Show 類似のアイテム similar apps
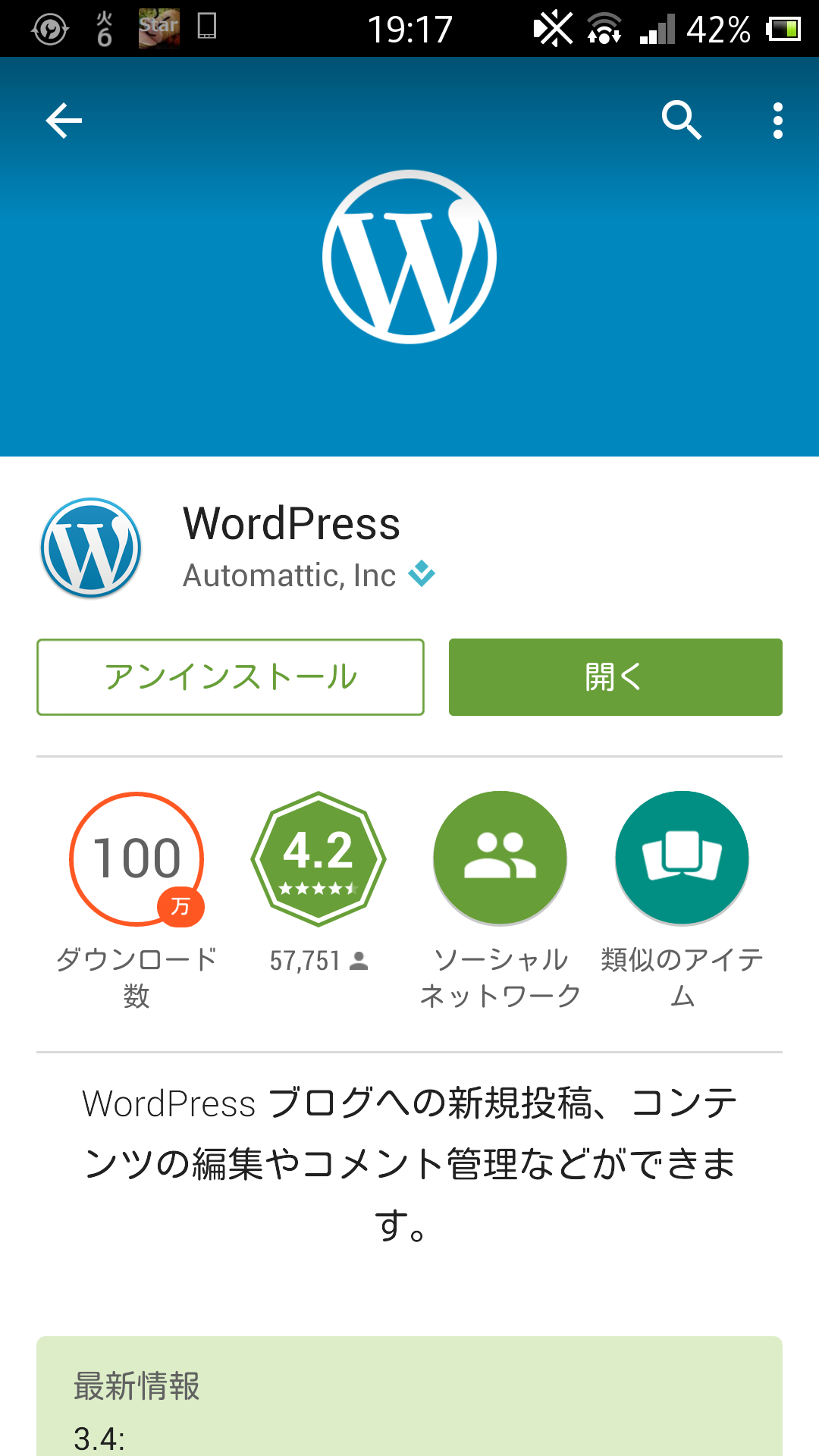This screenshot has height=1456, width=819. 682,900
